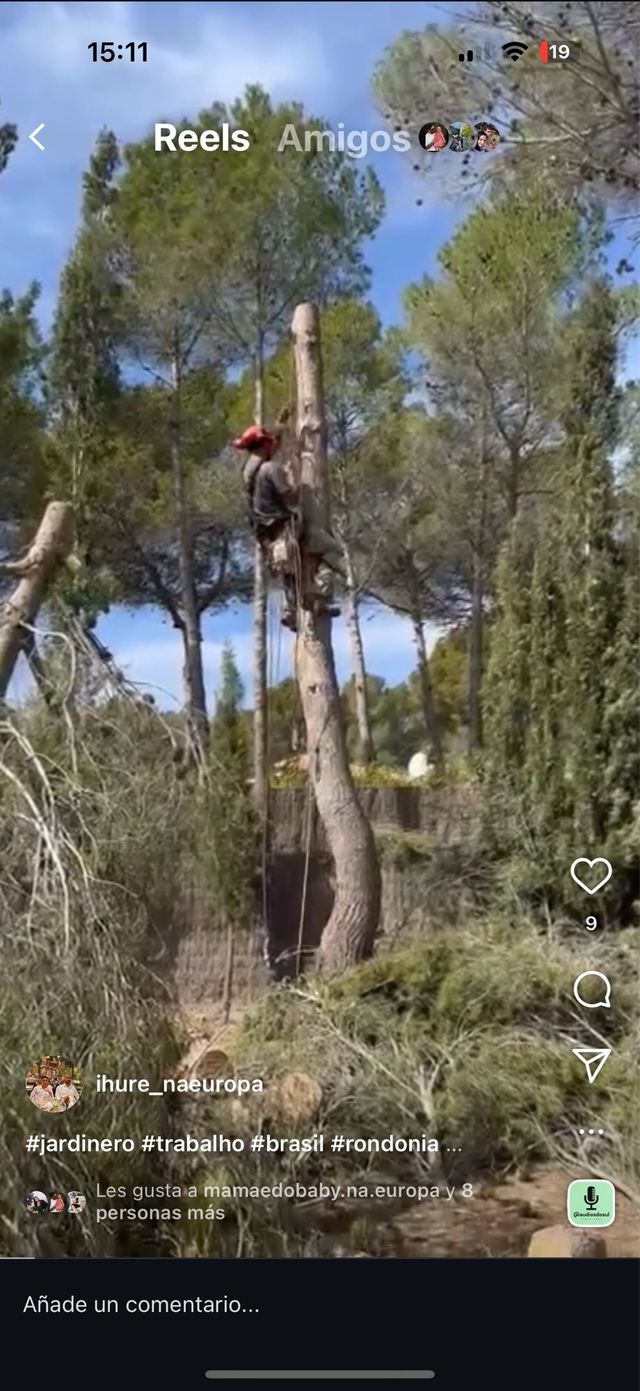Expand the hashtag caption starting #jardinero
Image resolution: width=640 pixels, height=1391 pixels.
[x=245, y=1144]
